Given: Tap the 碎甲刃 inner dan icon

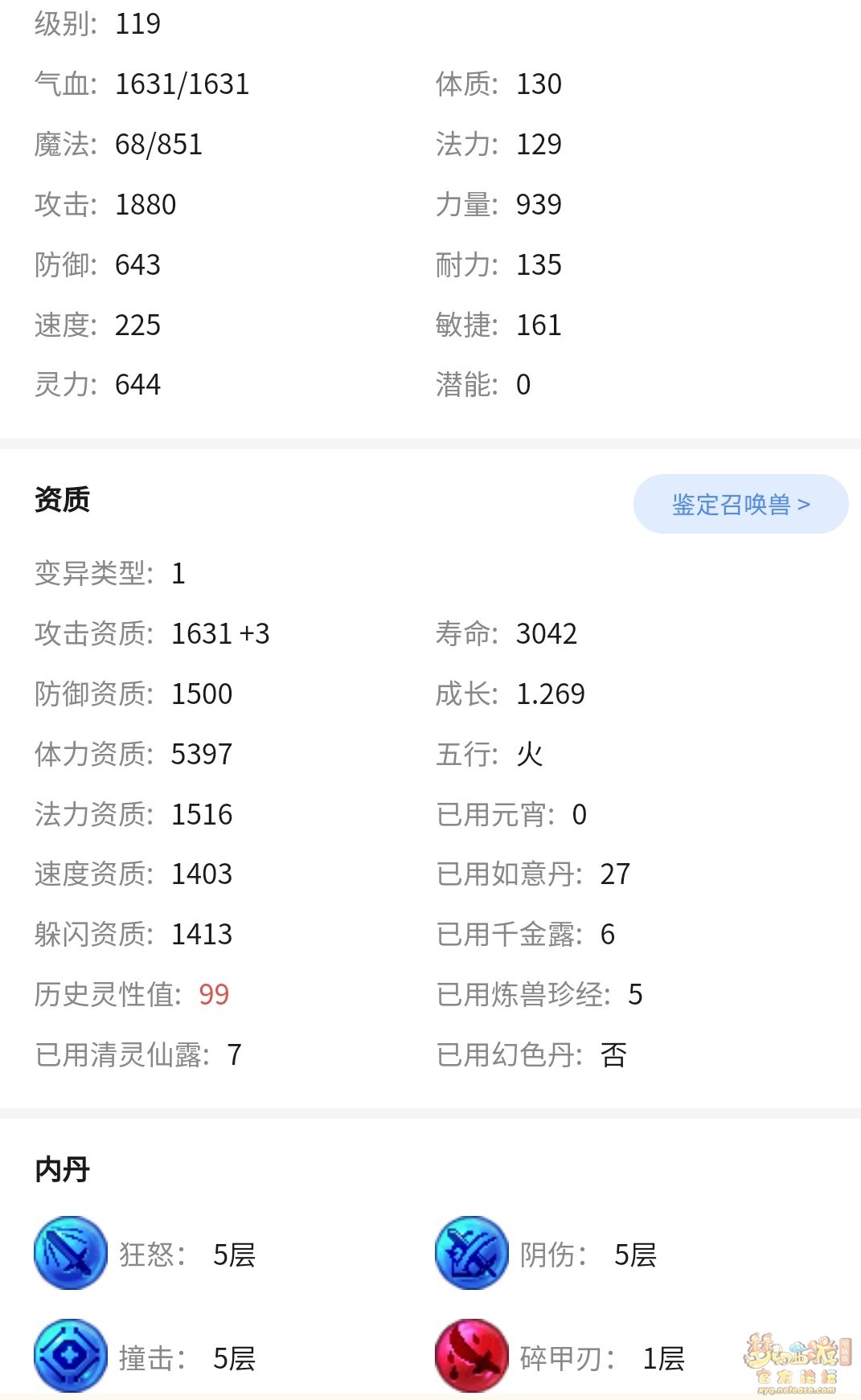Looking at the screenshot, I should pos(472,1356).
